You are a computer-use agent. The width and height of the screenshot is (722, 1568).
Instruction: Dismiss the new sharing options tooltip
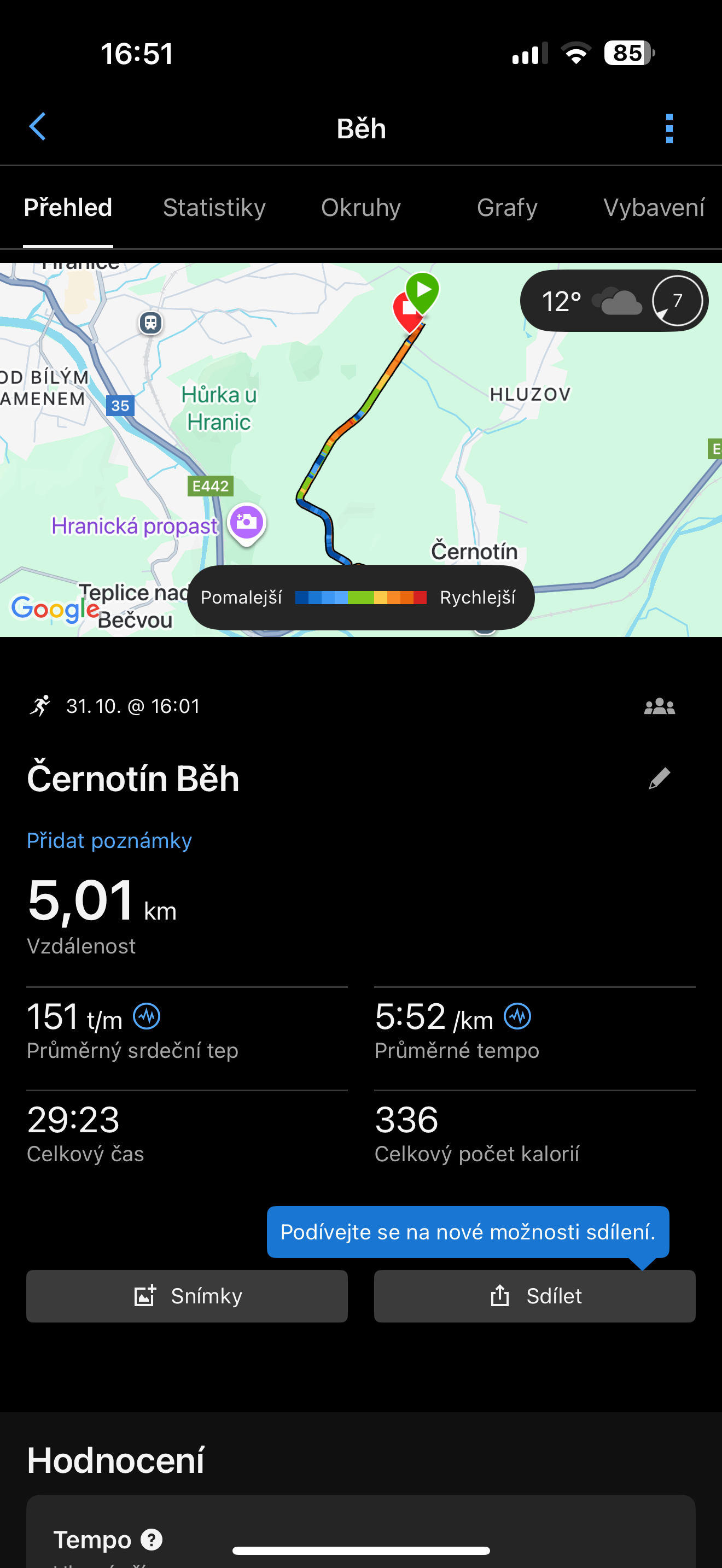468,1231
